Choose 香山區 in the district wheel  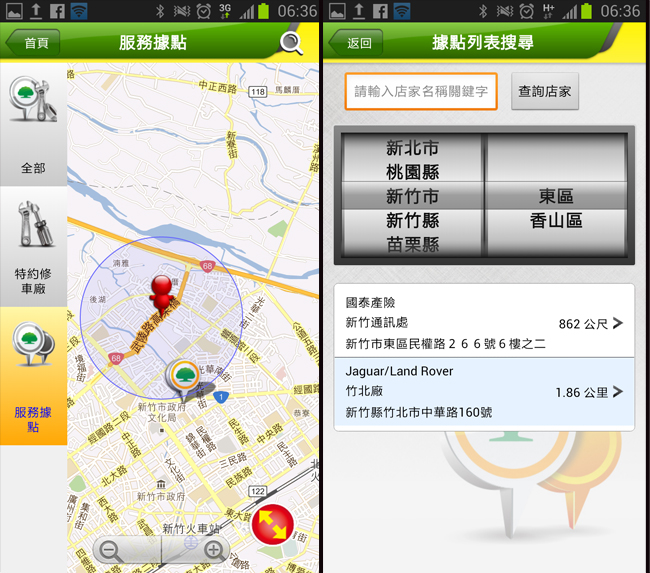point(556,220)
